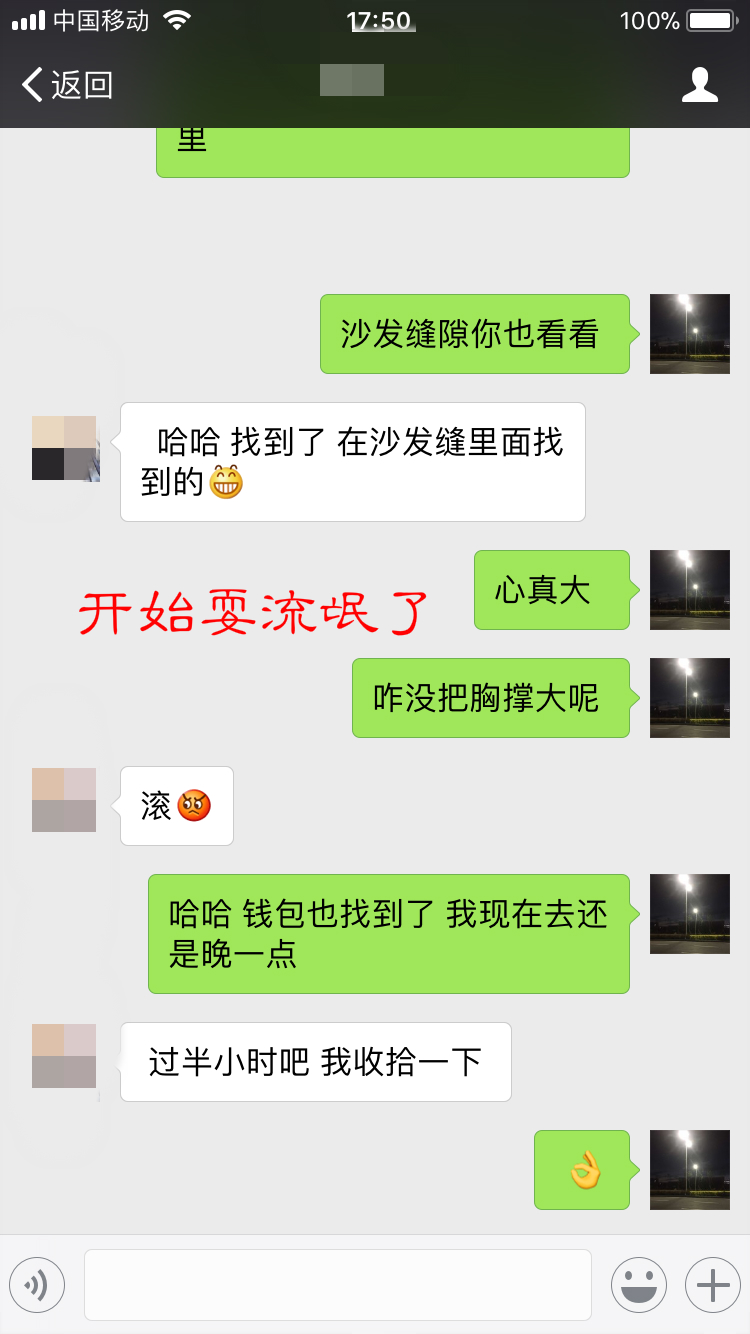Tap the blurred contact name in the title bar
Image resolution: width=750 pixels, height=1334 pixels.
pyautogui.click(x=350, y=80)
